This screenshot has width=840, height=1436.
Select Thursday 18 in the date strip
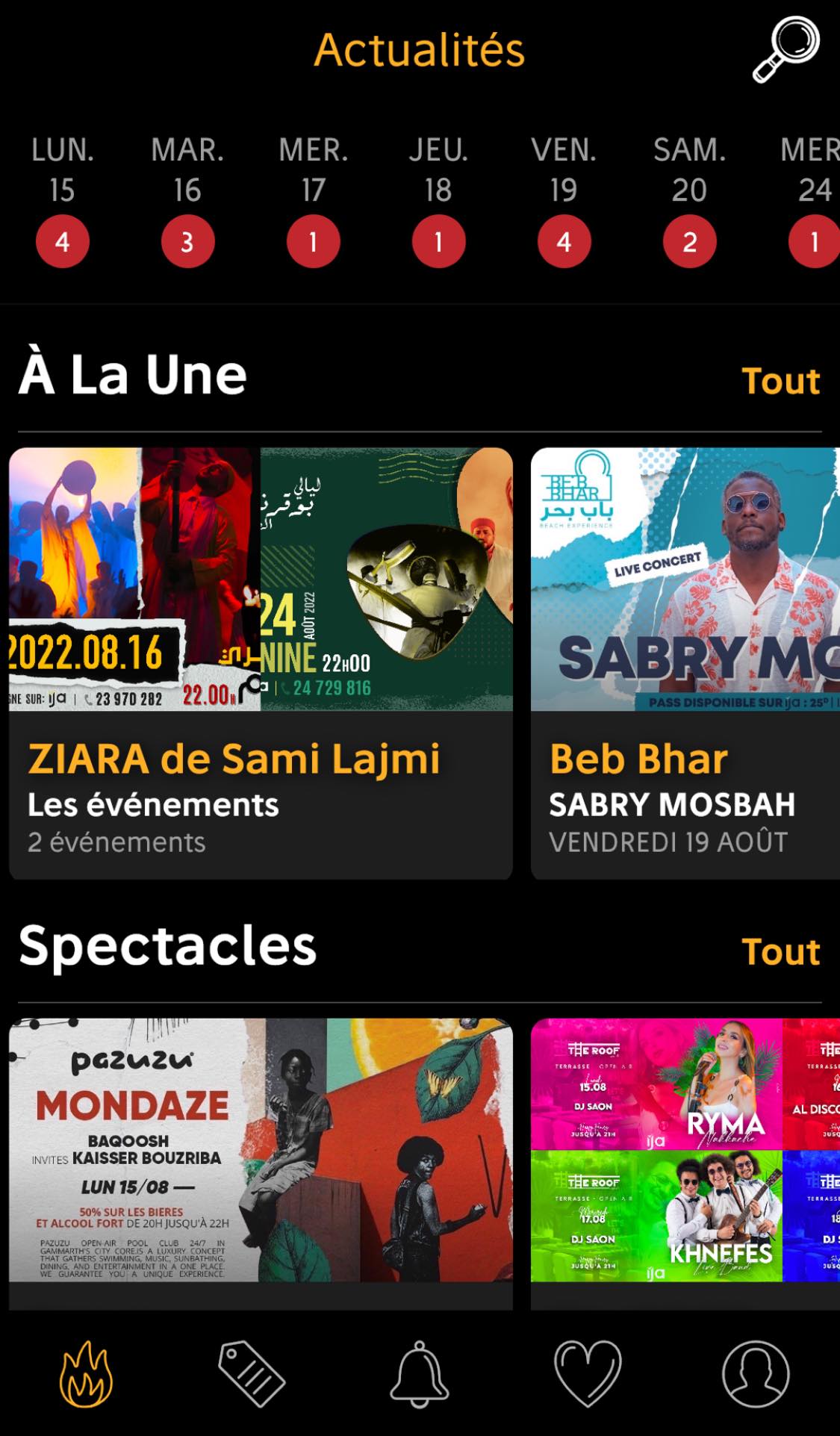click(x=438, y=200)
